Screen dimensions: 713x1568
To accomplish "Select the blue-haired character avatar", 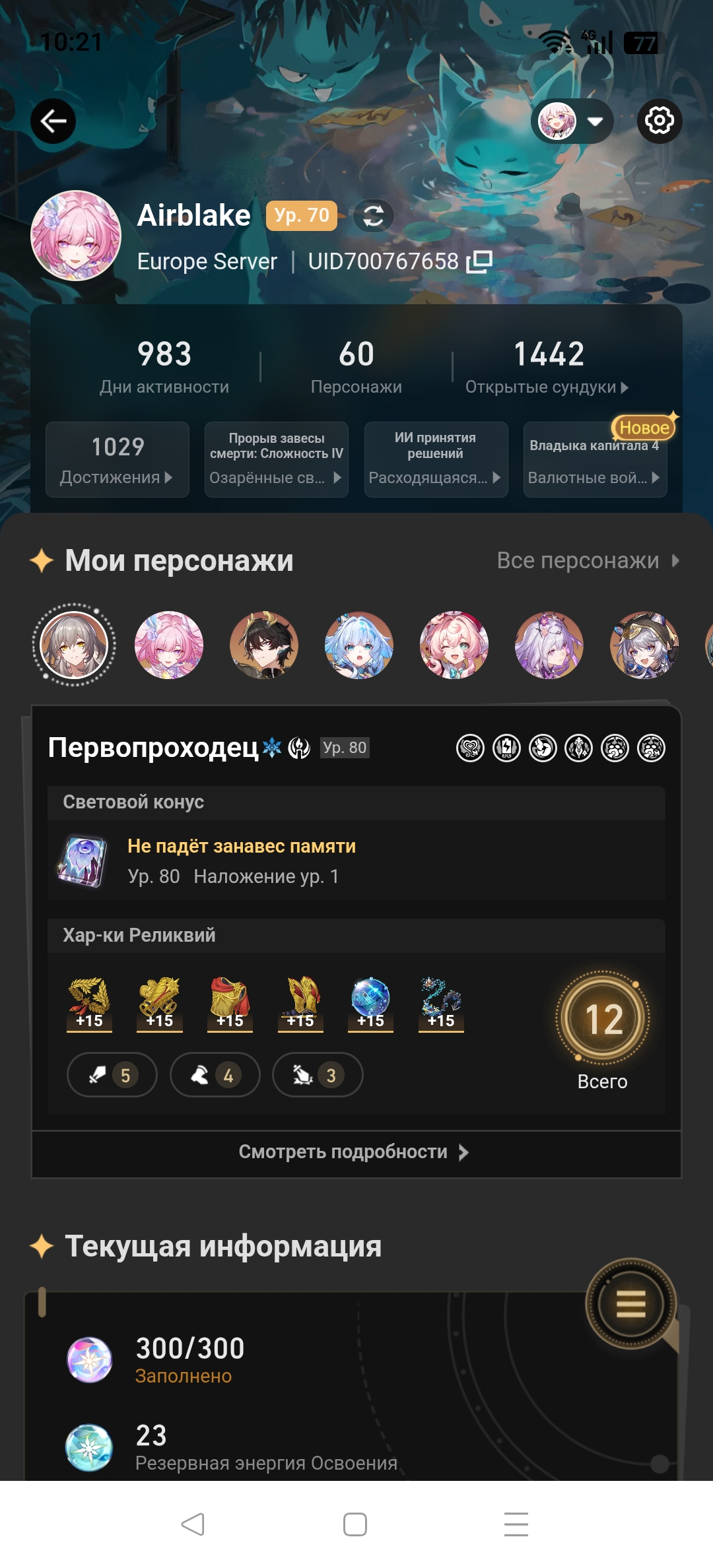I will (359, 645).
